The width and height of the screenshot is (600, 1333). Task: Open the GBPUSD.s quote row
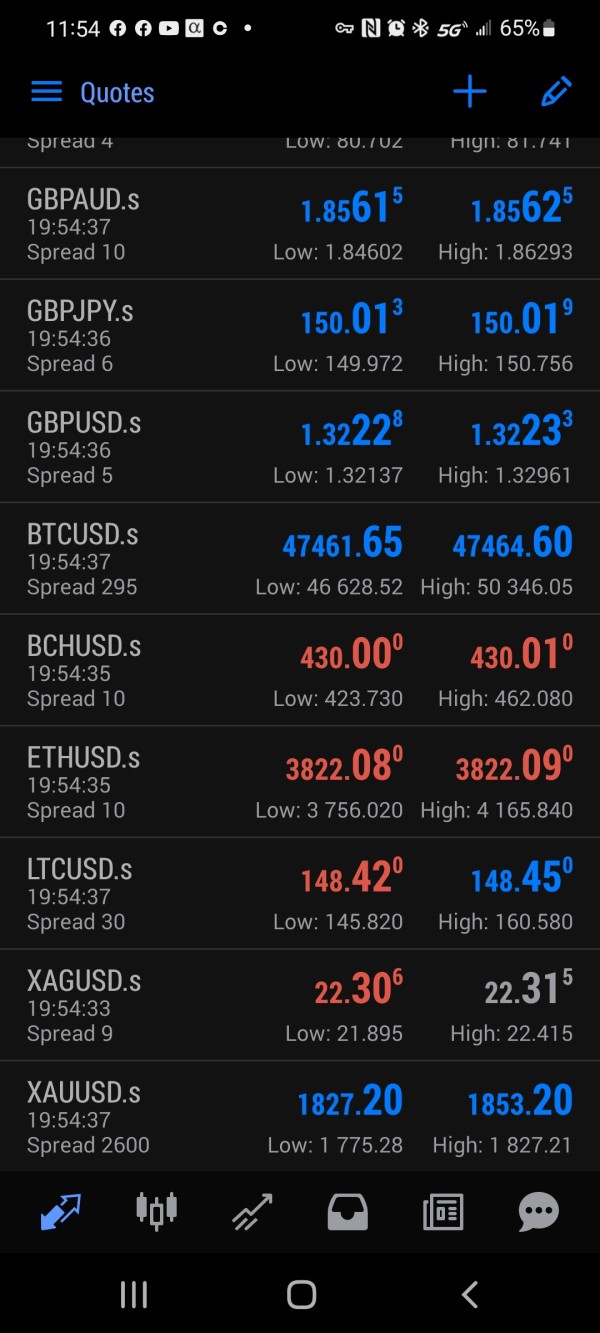point(300,448)
